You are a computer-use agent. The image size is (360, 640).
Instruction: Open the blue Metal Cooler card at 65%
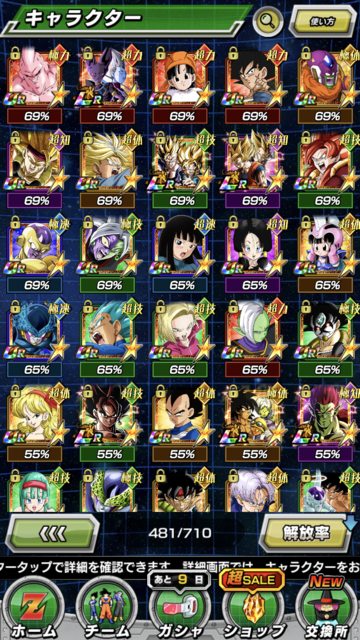tap(34, 331)
